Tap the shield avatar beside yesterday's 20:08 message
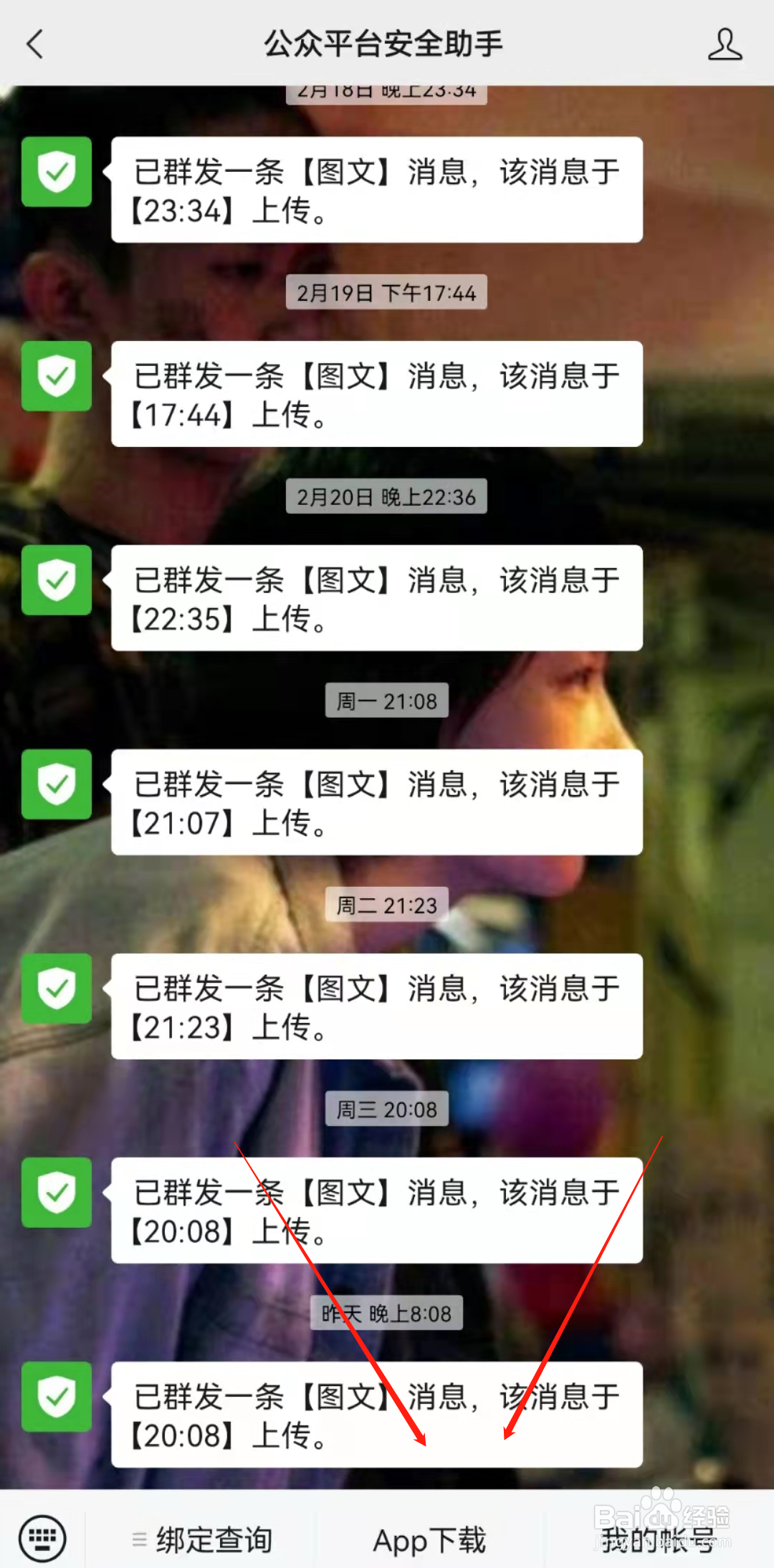This screenshot has width=774, height=1568. 57,1398
